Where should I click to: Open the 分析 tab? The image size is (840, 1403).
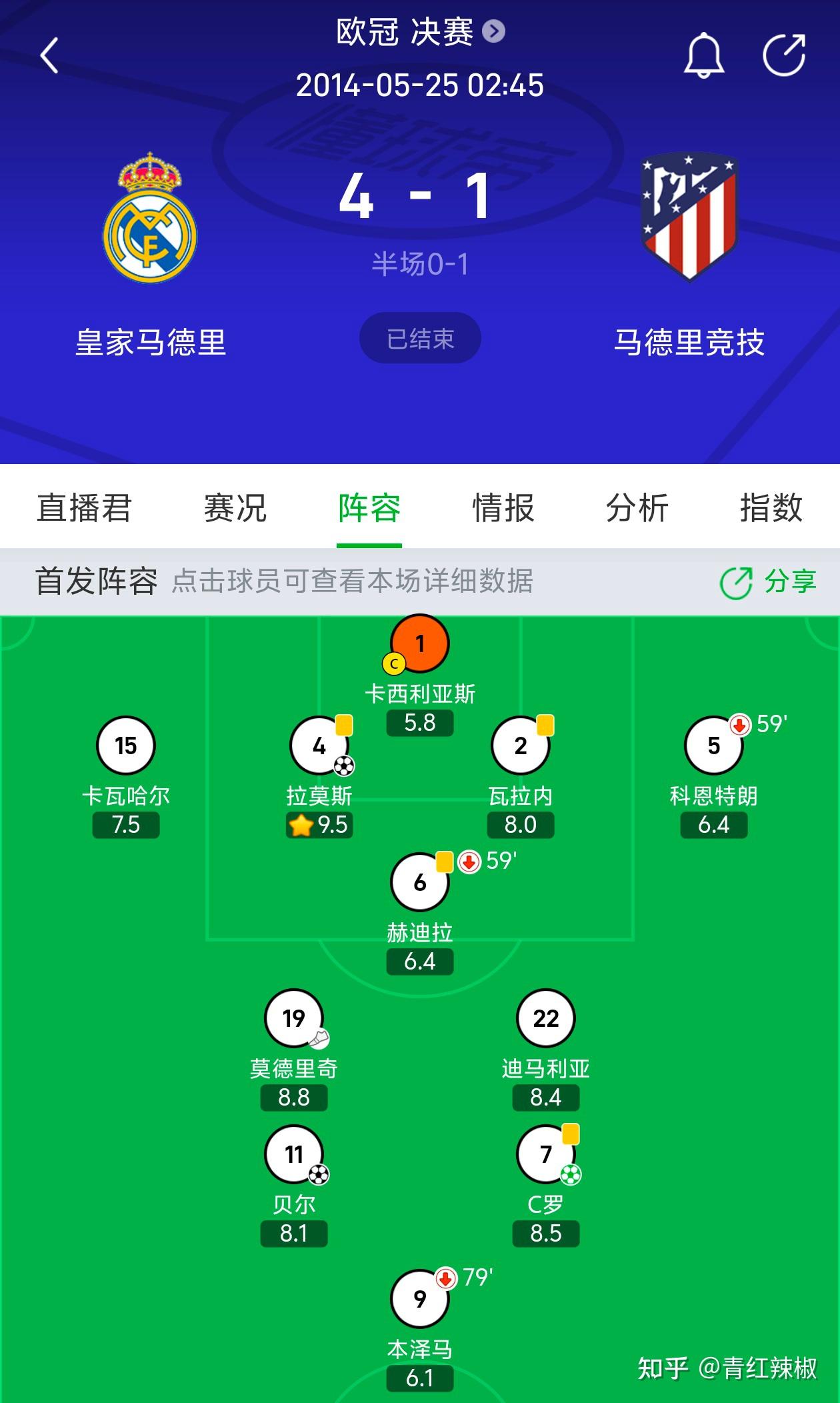pos(637,508)
